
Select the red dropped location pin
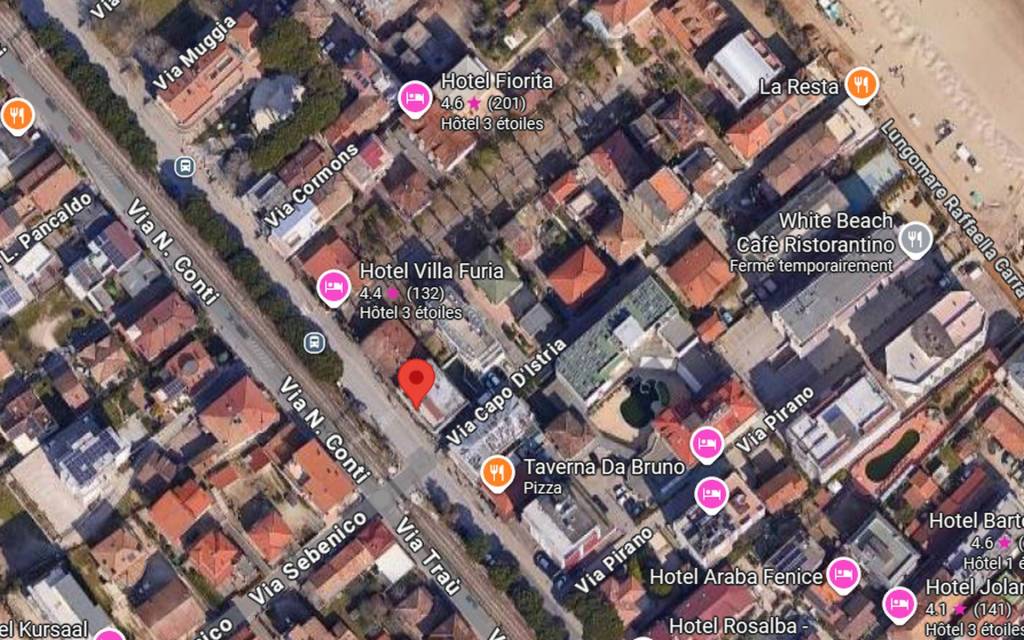pos(416,381)
